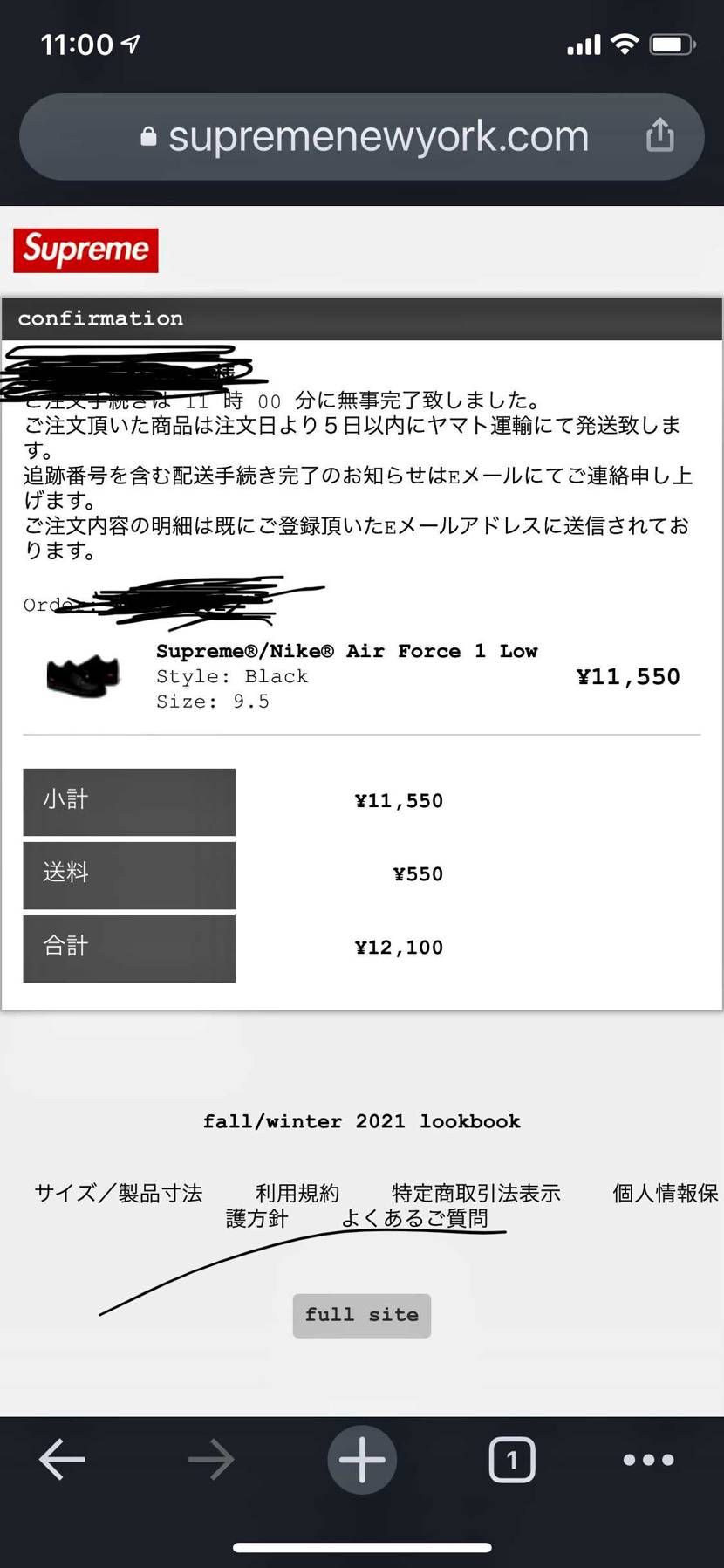Tap the Supreme logo banner
Viewport: 724px width, 1568px height.
click(85, 250)
